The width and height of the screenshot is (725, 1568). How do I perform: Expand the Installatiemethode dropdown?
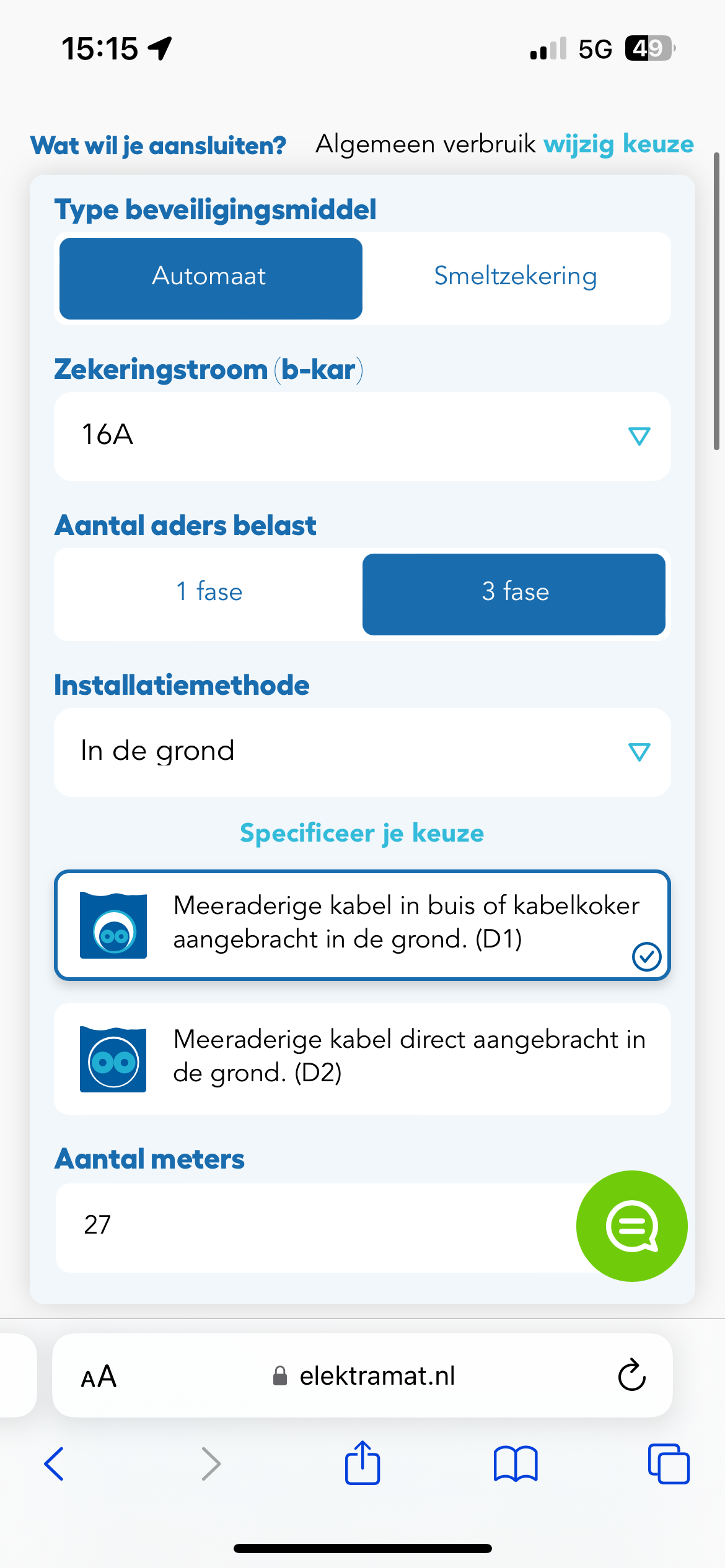tap(362, 752)
